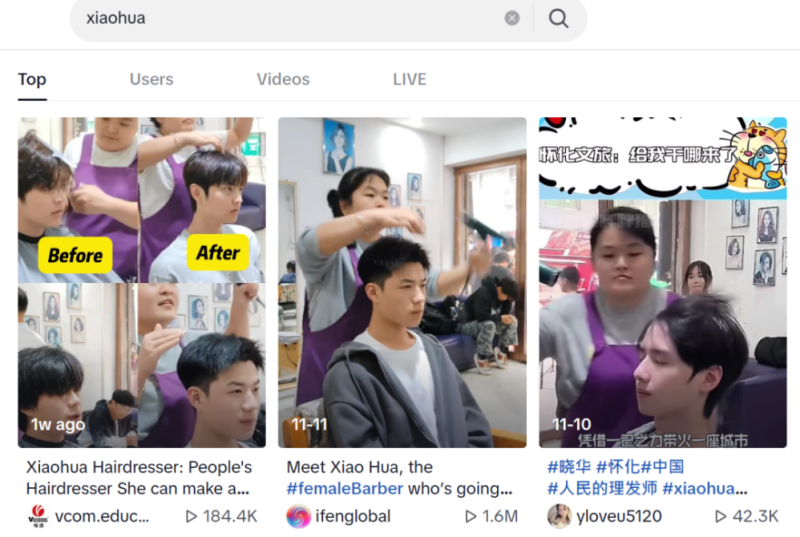Open the video dated 11-11
The width and height of the screenshot is (800, 537).
point(402,282)
